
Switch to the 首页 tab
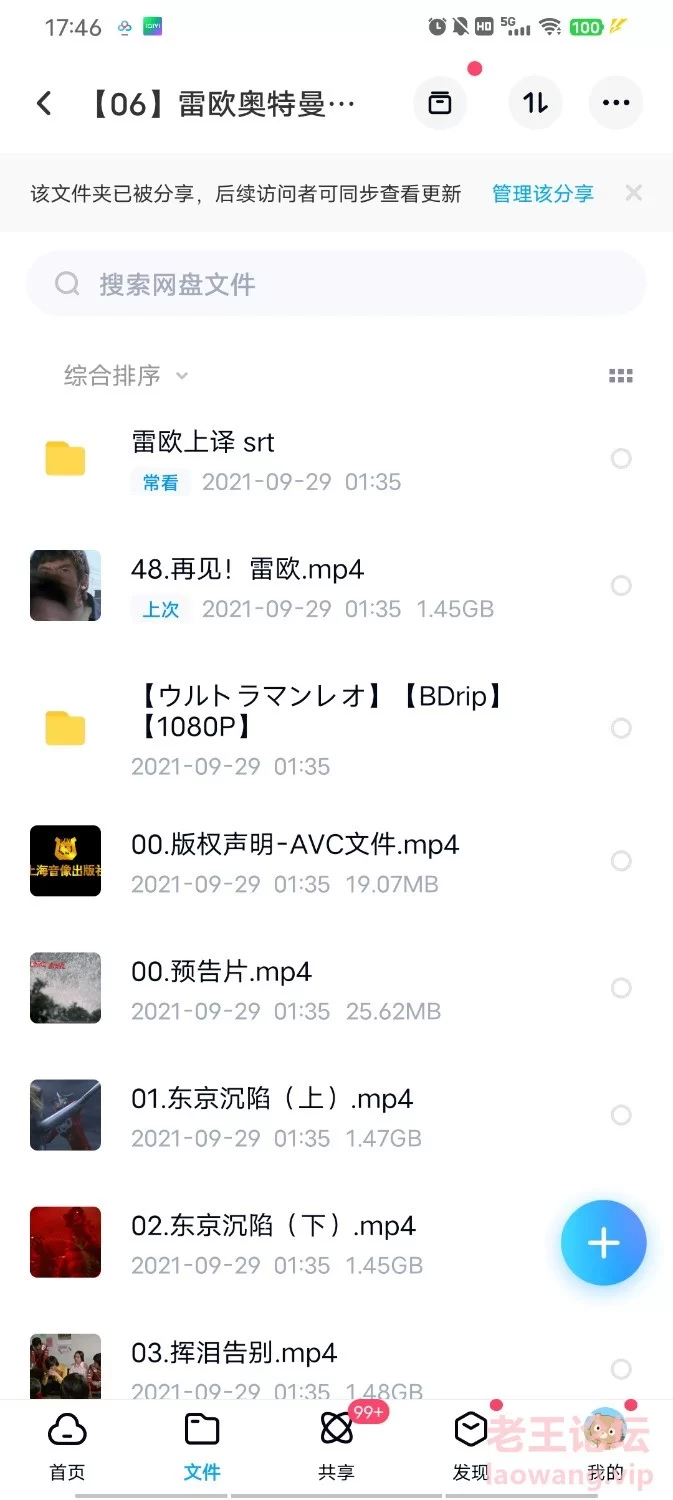click(x=67, y=1448)
